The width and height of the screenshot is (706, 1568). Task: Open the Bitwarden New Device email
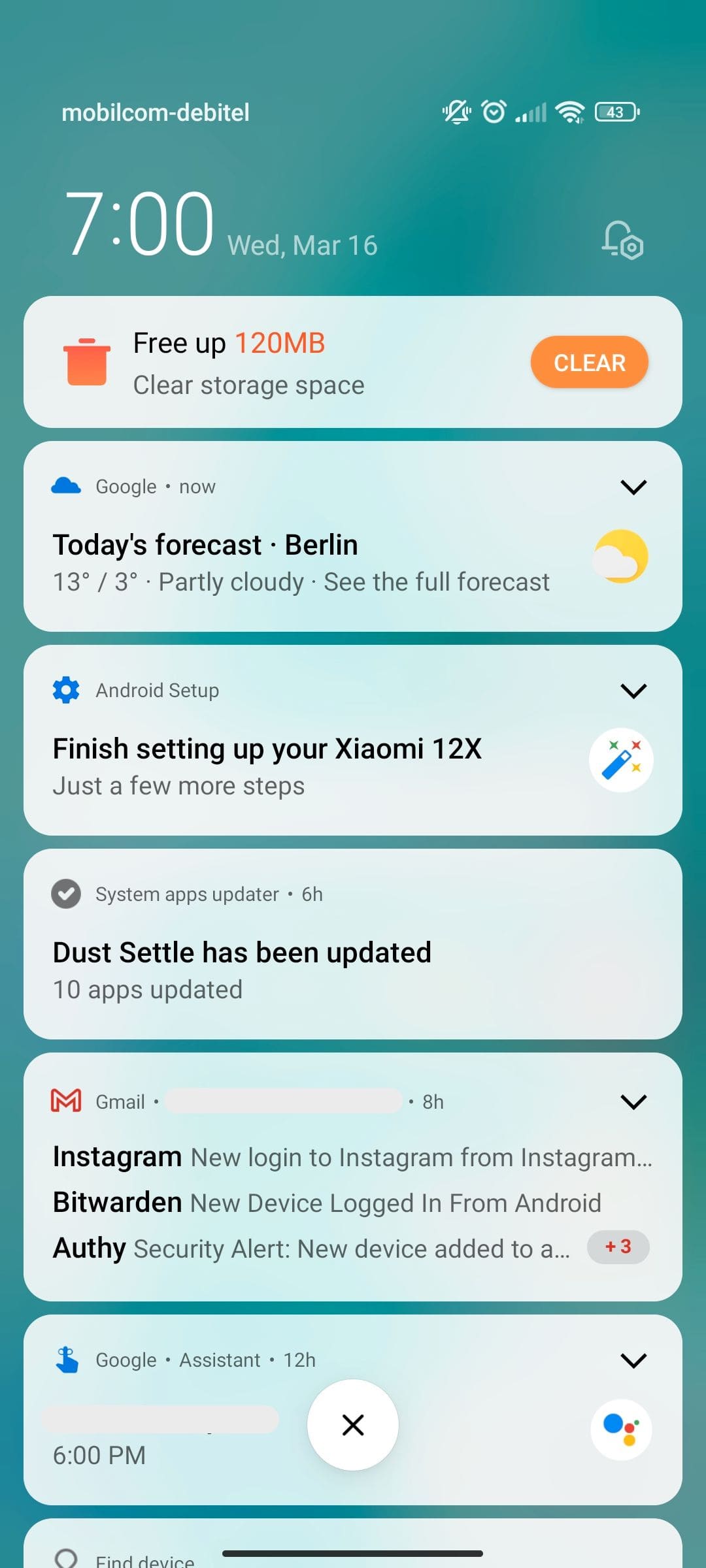(x=327, y=1203)
